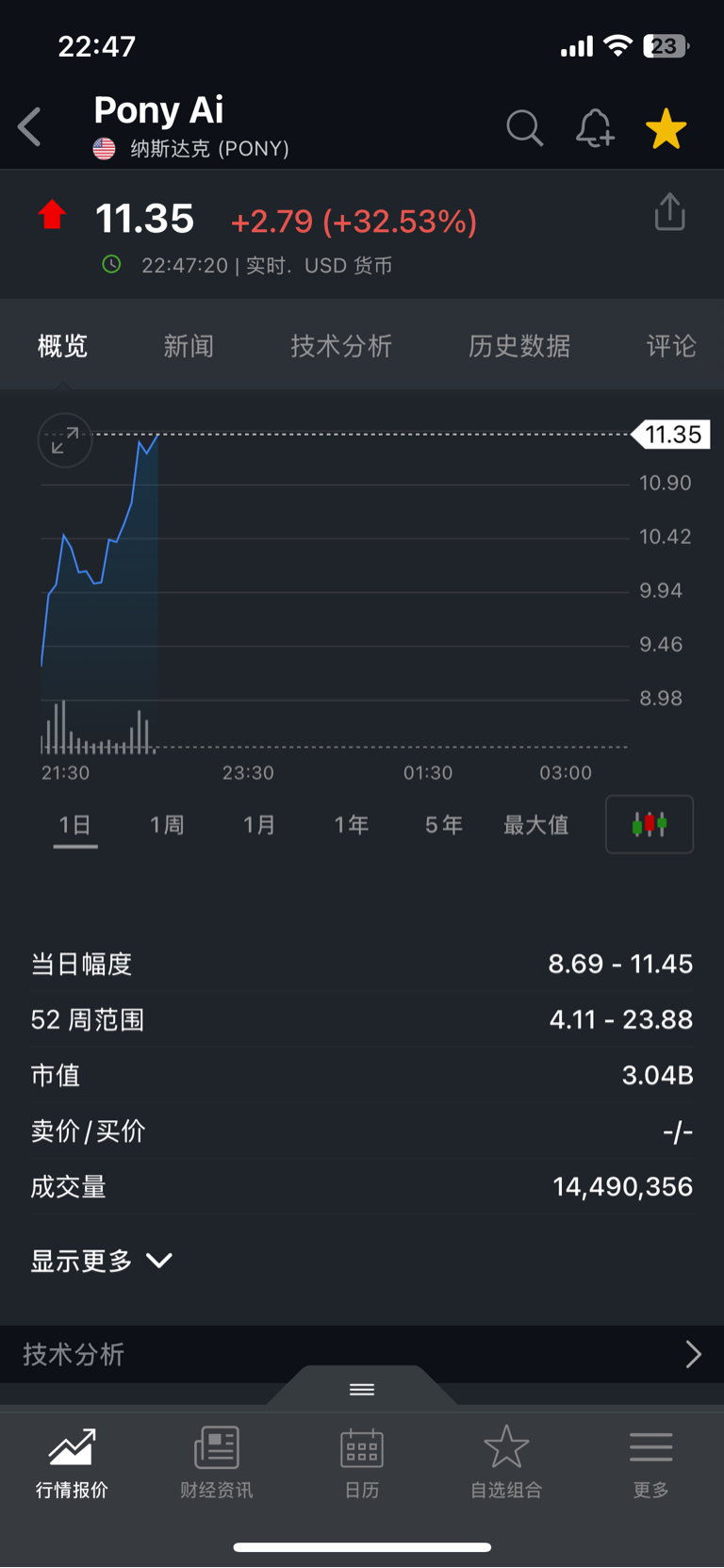Expand 显示更多 details
The width and height of the screenshot is (724, 1568).
point(102,1261)
